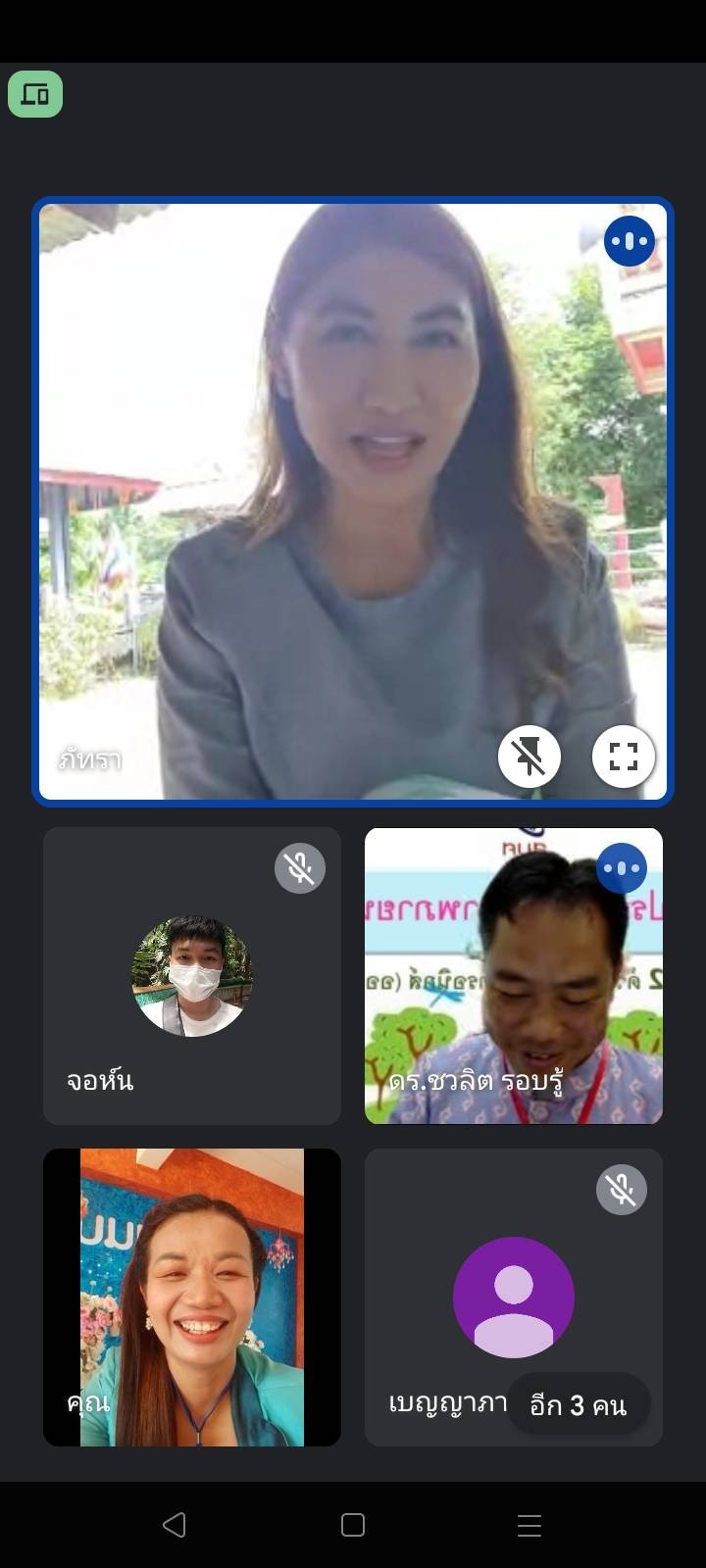Image resolution: width=706 pixels, height=1568 pixels.
Task: Expand the ภัทรา video to fullscreen
Action: coord(624,756)
